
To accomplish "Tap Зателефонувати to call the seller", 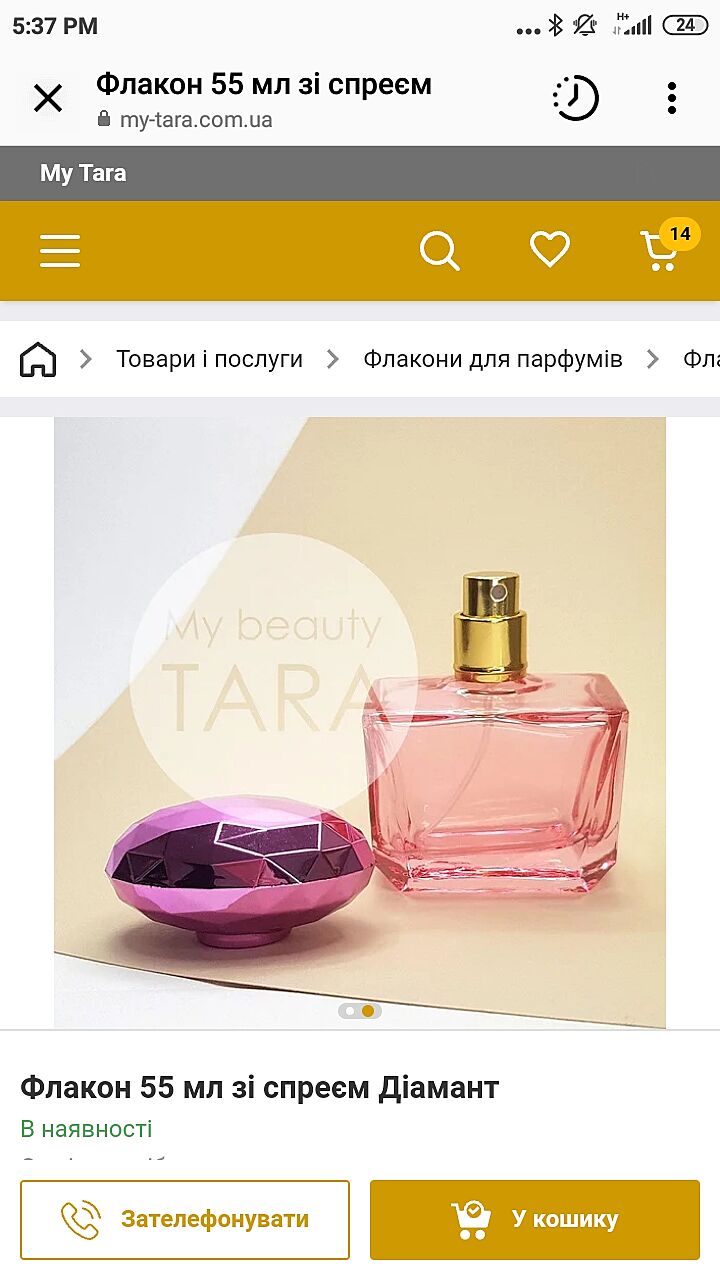I will coord(185,1219).
